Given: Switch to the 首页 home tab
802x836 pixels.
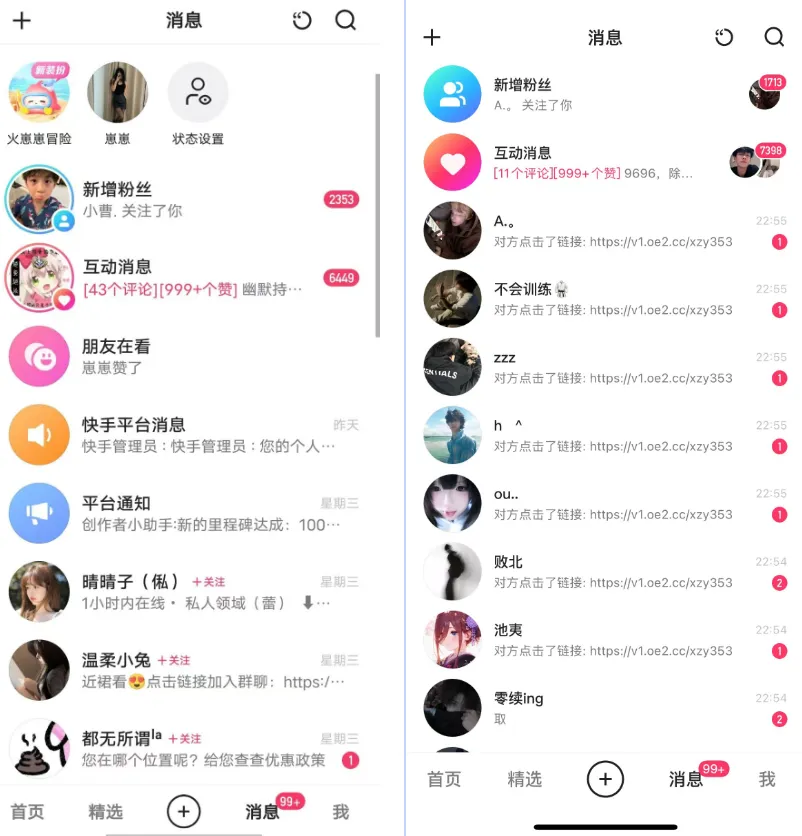Looking at the screenshot, I should click(x=28, y=812).
